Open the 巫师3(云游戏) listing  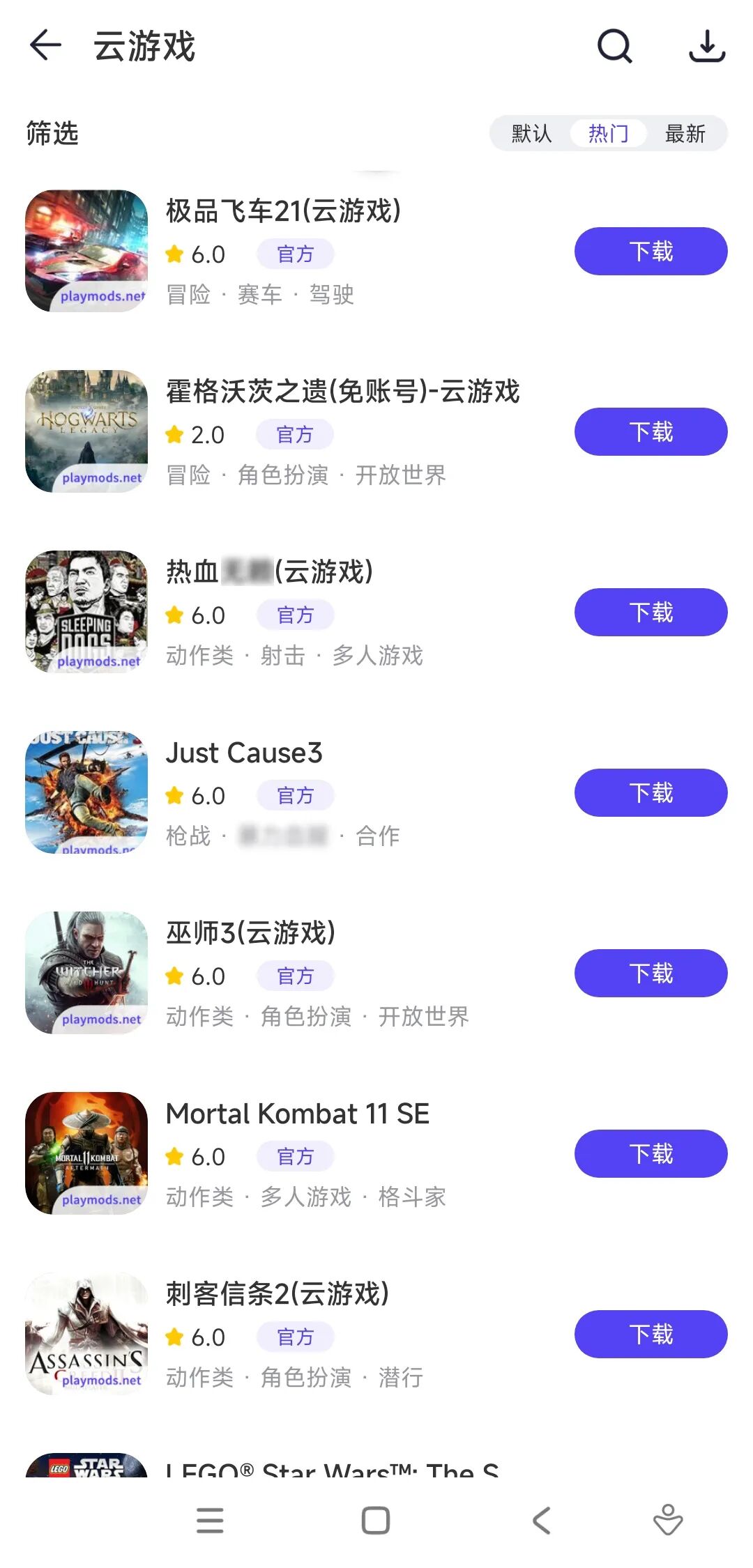[250, 933]
